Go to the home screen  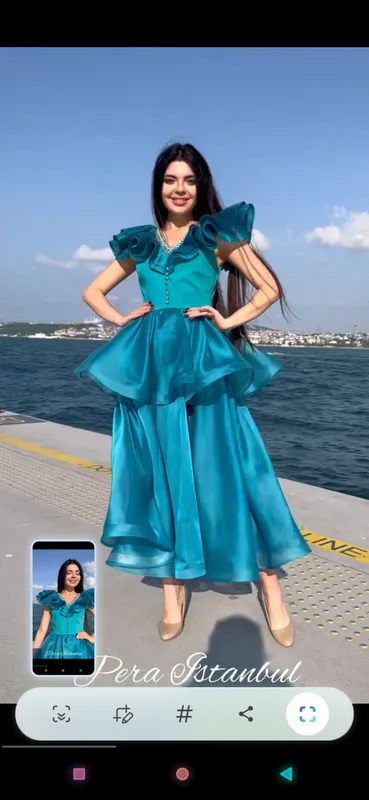pos(183,774)
